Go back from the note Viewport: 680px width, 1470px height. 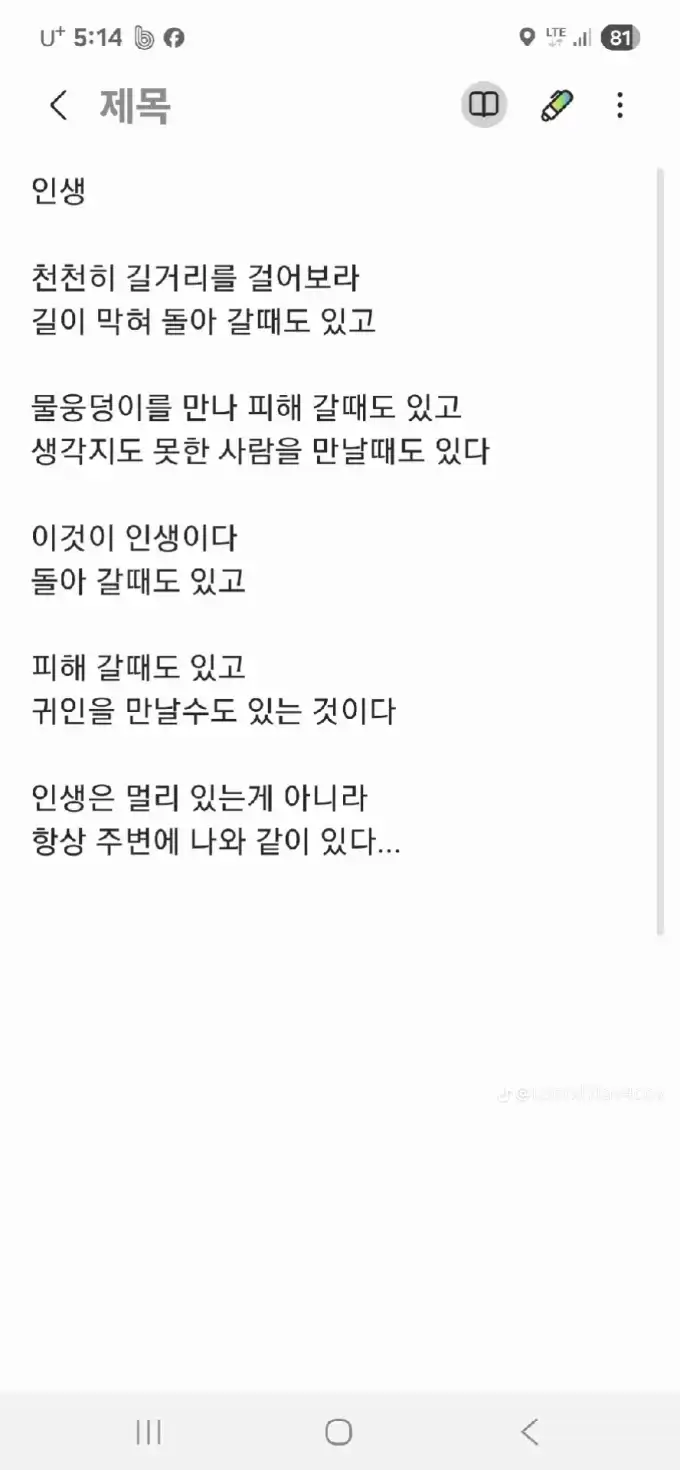[59, 105]
